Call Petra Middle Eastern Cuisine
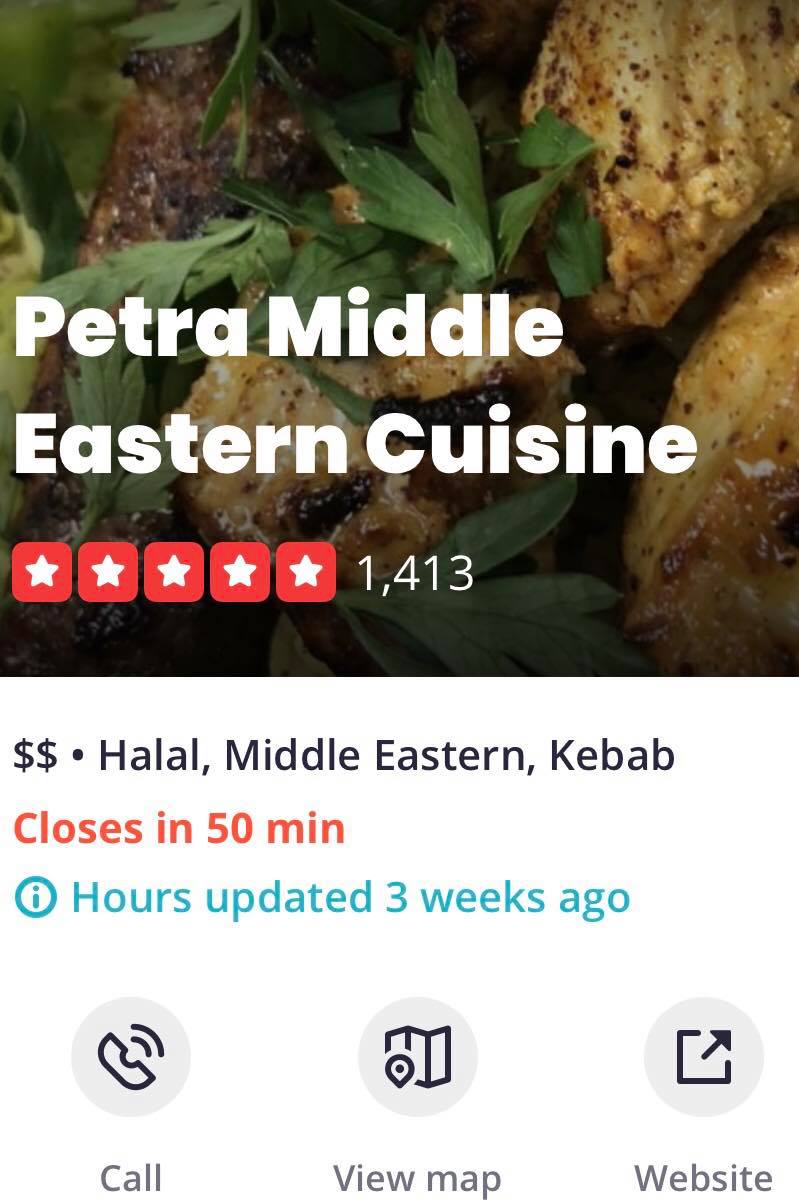799x1203 pixels. pos(131,1058)
